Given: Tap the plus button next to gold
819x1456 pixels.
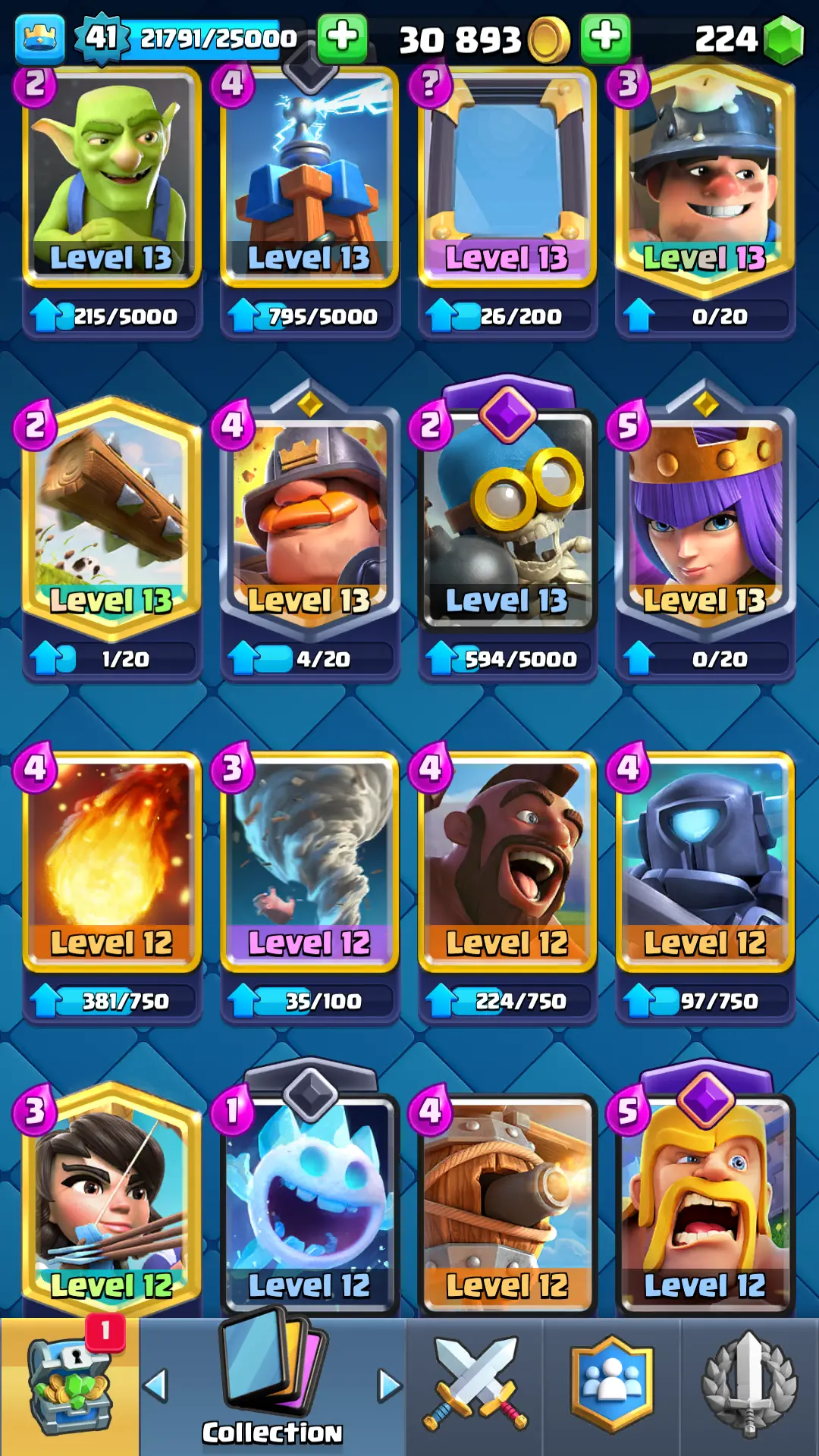Looking at the screenshot, I should click(605, 38).
